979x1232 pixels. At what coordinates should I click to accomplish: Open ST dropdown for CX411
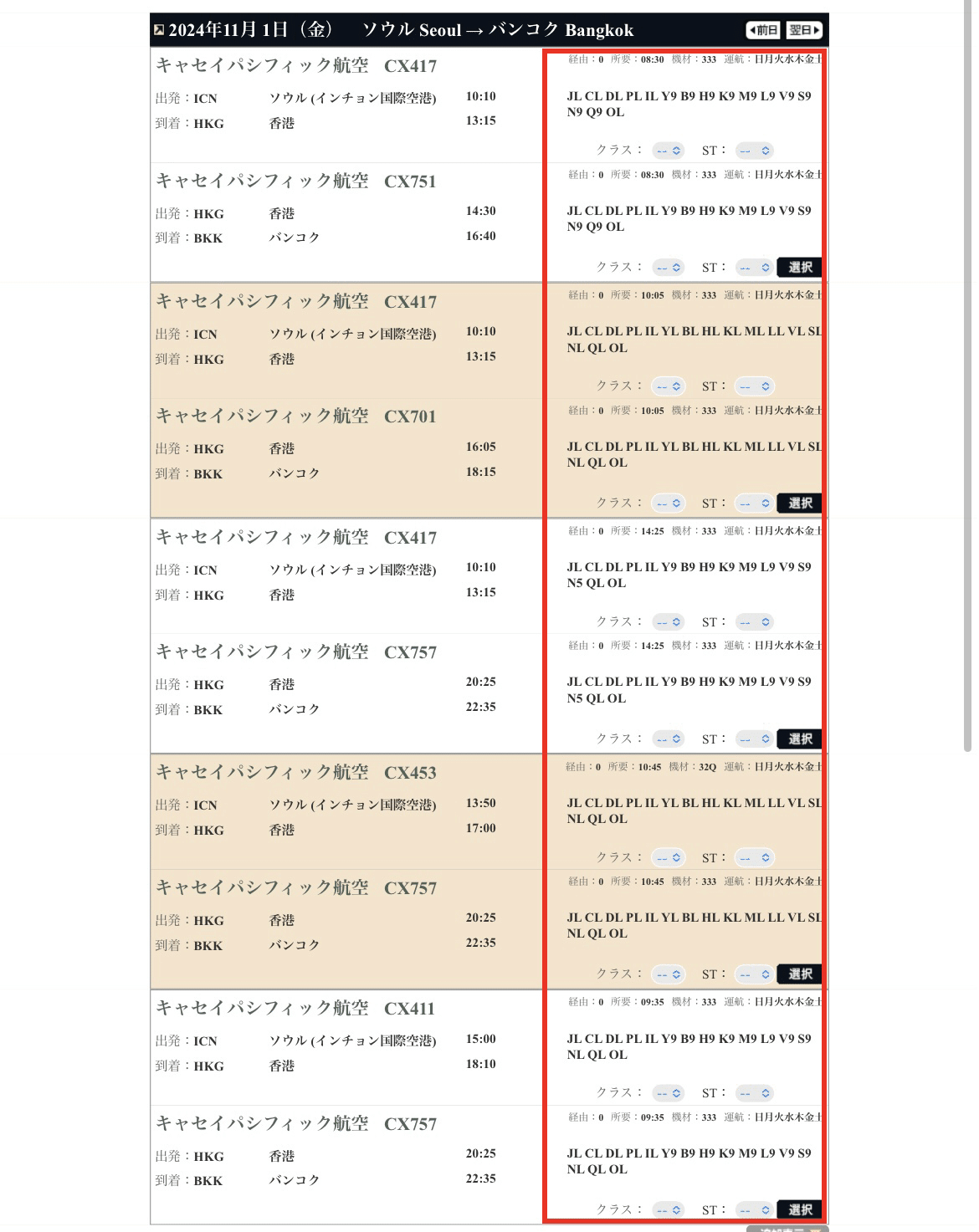[x=754, y=1094]
